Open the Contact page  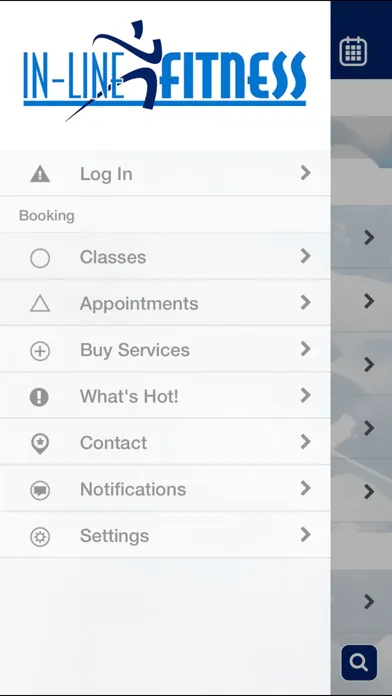pos(165,443)
